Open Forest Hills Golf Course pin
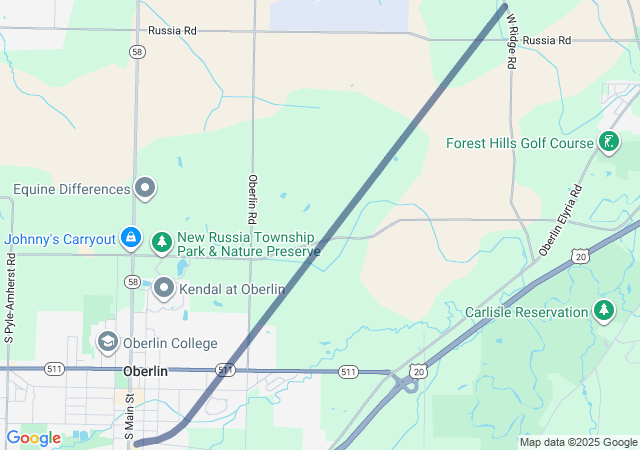The height and width of the screenshot is (450, 640). click(609, 143)
